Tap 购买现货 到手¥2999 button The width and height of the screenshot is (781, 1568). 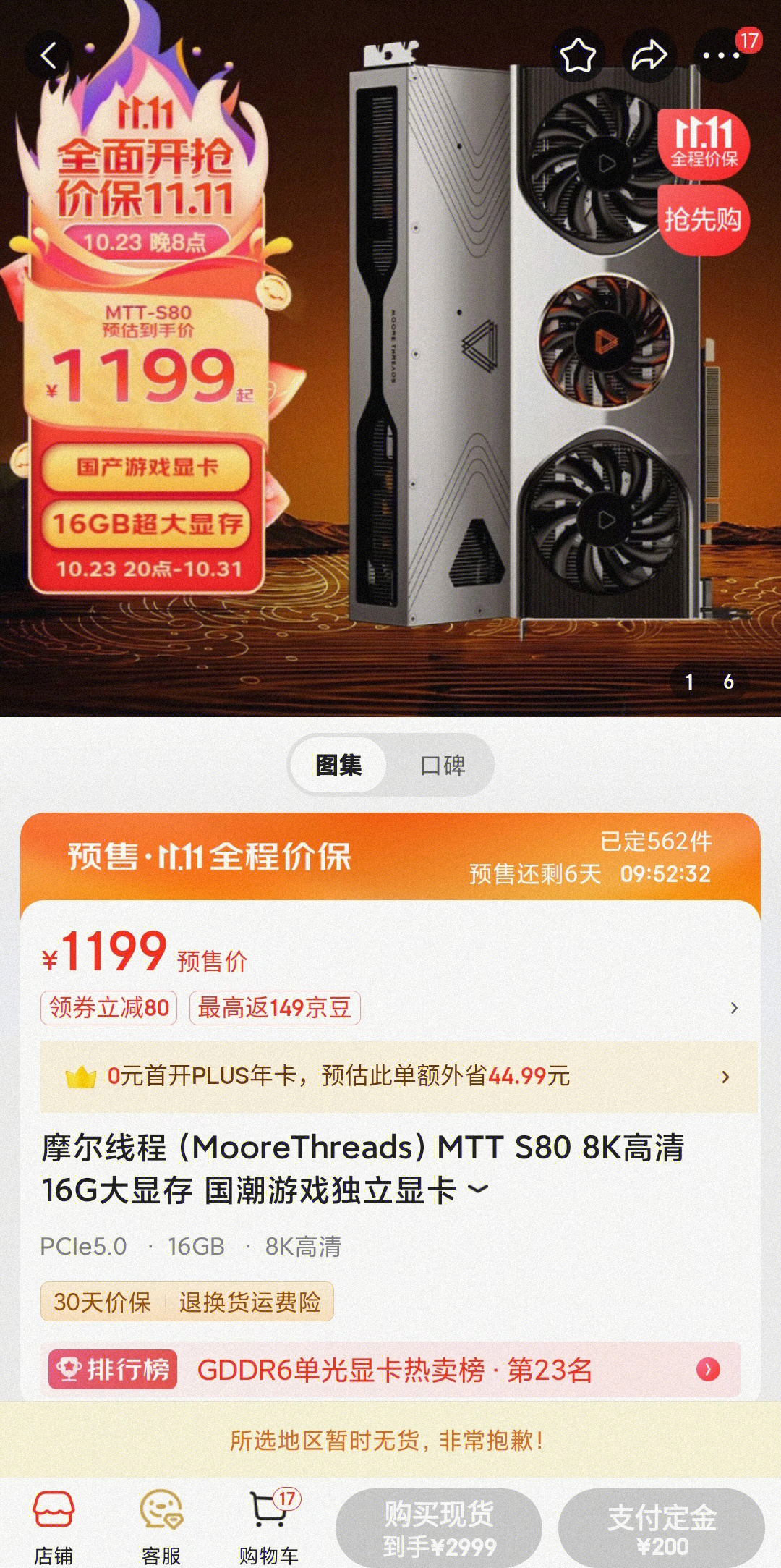pos(439,1528)
